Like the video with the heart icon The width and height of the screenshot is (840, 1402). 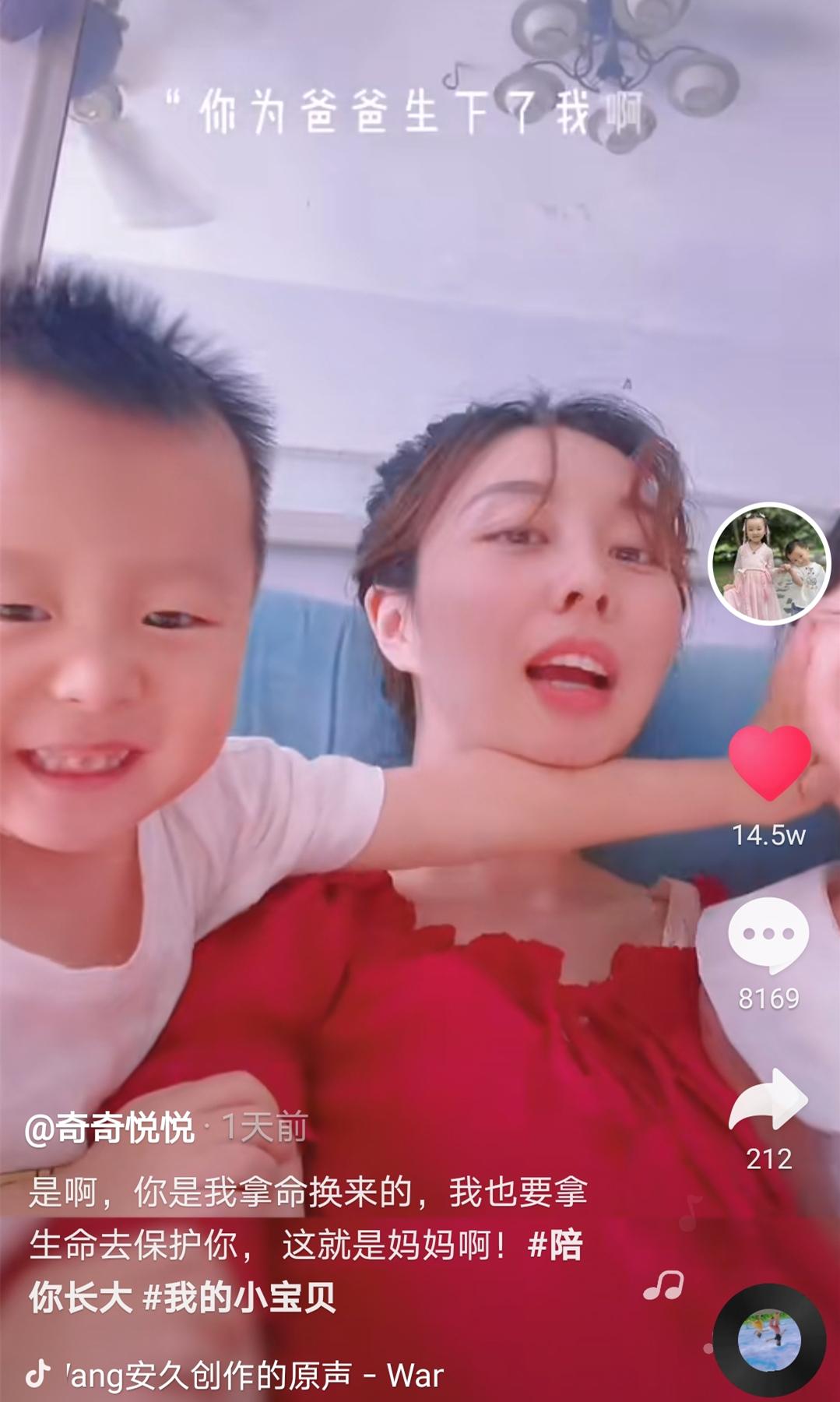pyautogui.click(x=769, y=763)
